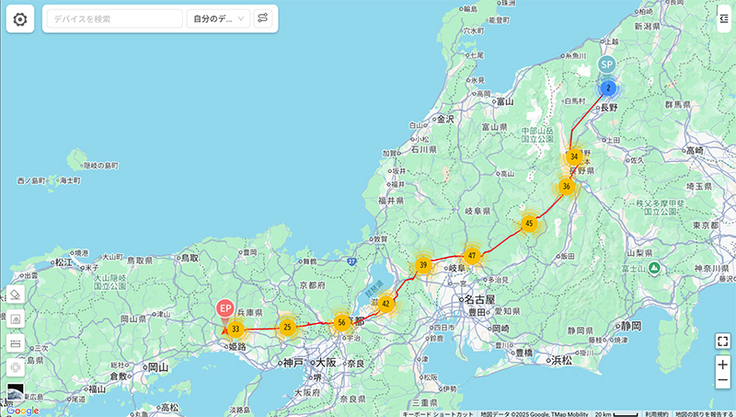Open cluster marker 45
The image size is (736, 417).
pyautogui.click(x=529, y=224)
